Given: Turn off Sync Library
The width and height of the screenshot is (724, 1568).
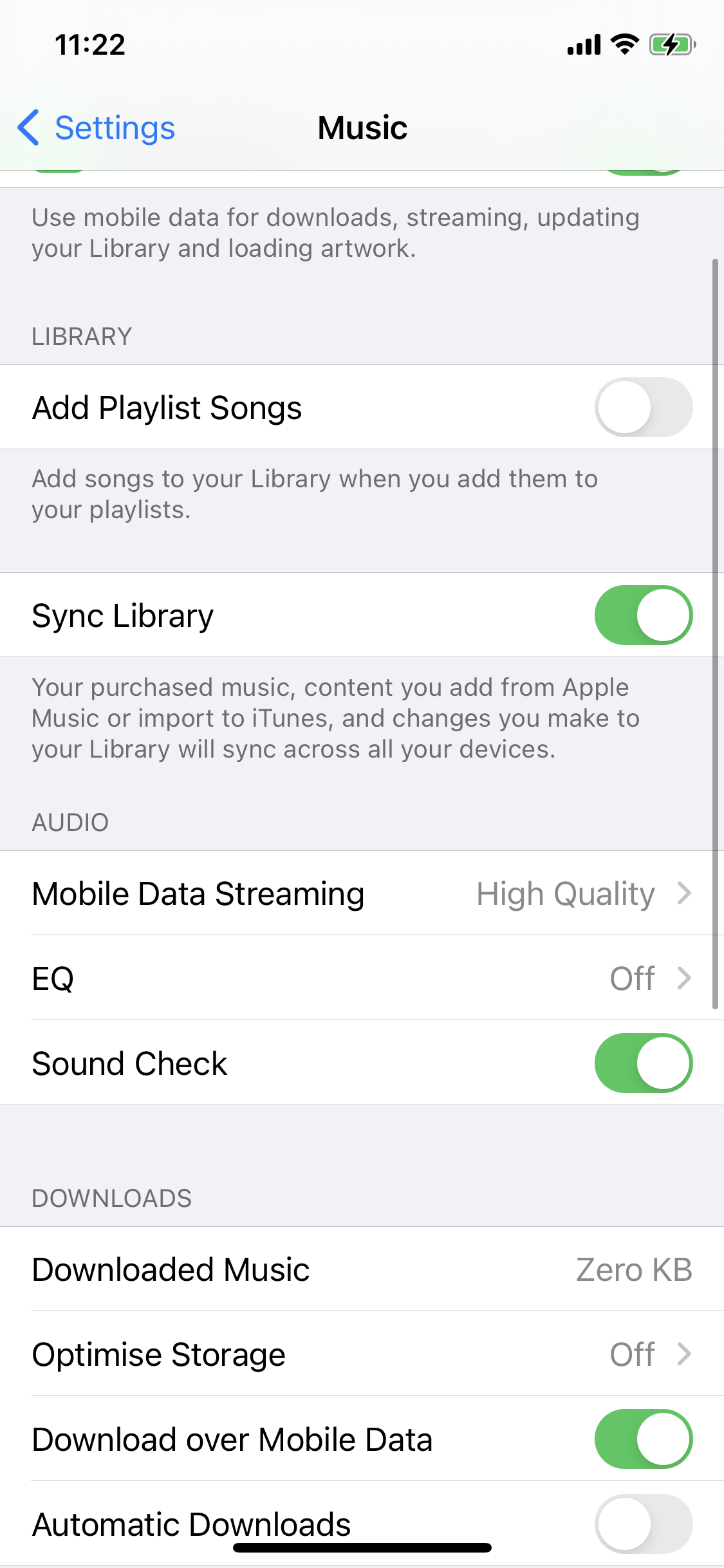Looking at the screenshot, I should coord(643,615).
